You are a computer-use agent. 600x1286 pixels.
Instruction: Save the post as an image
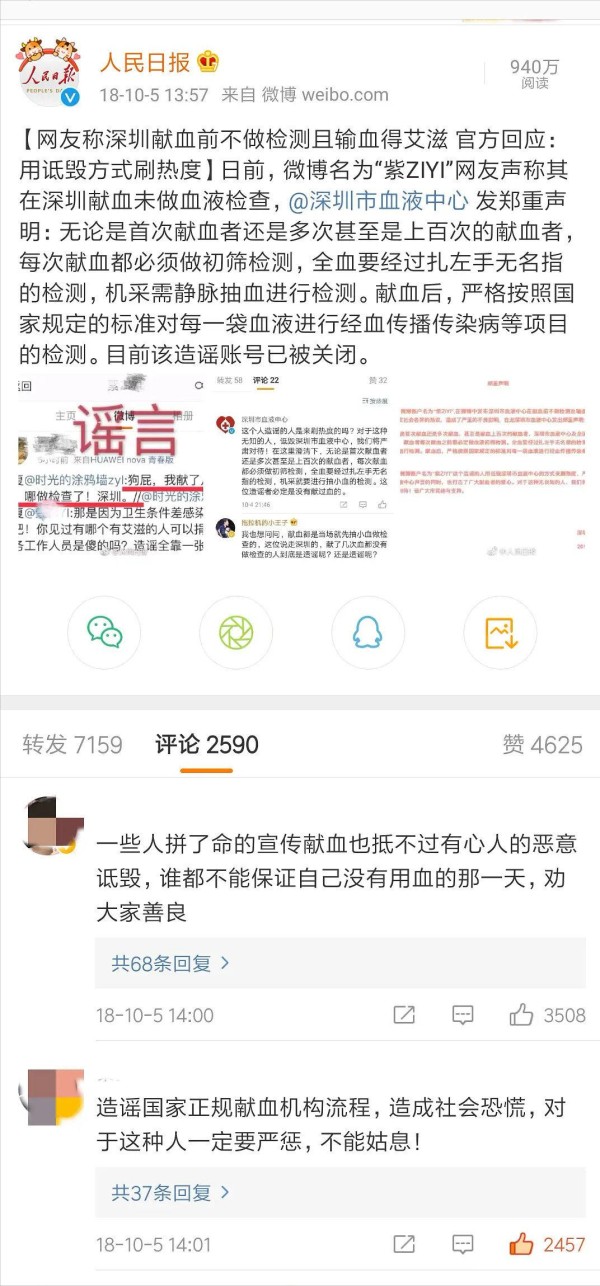coord(500,632)
